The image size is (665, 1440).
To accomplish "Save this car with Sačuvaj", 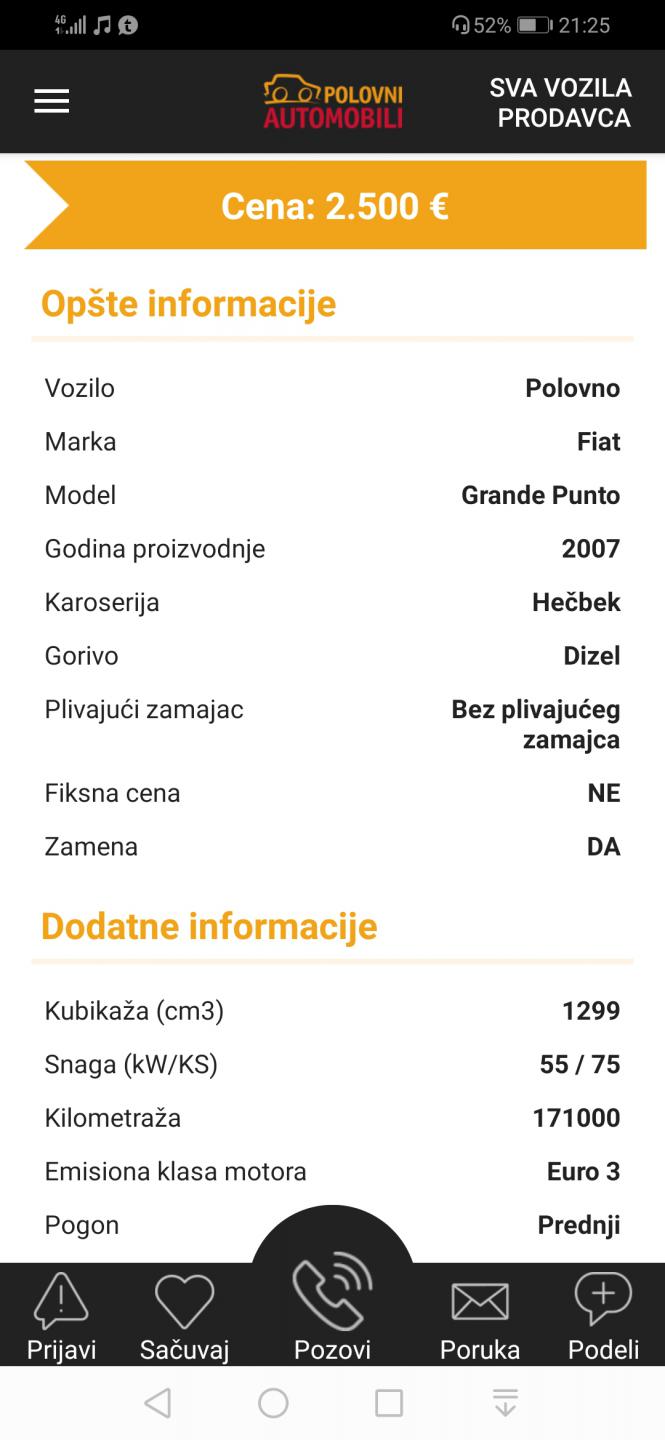I will pos(184,1317).
